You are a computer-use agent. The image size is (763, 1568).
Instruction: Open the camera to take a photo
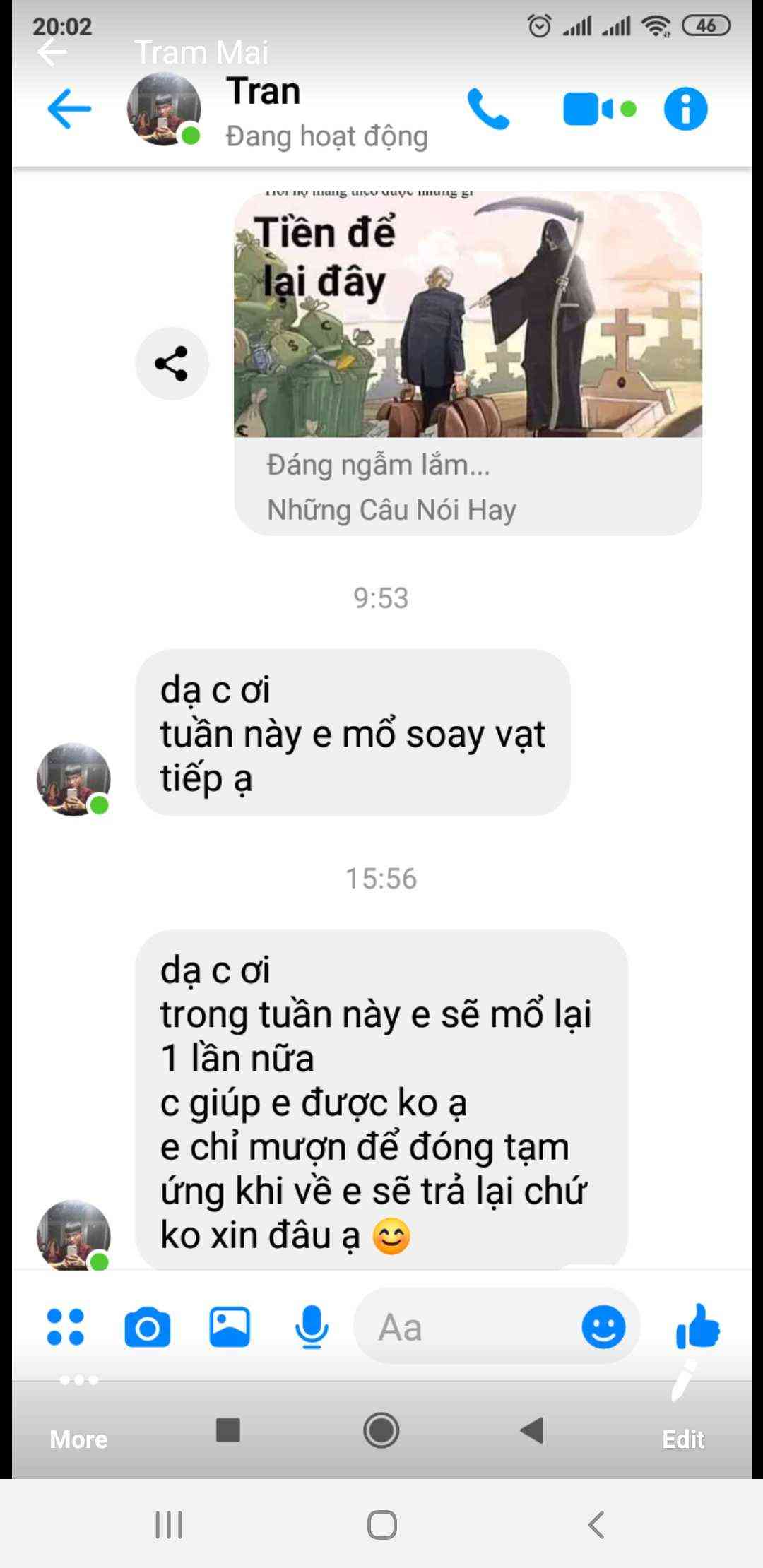pyautogui.click(x=147, y=1328)
